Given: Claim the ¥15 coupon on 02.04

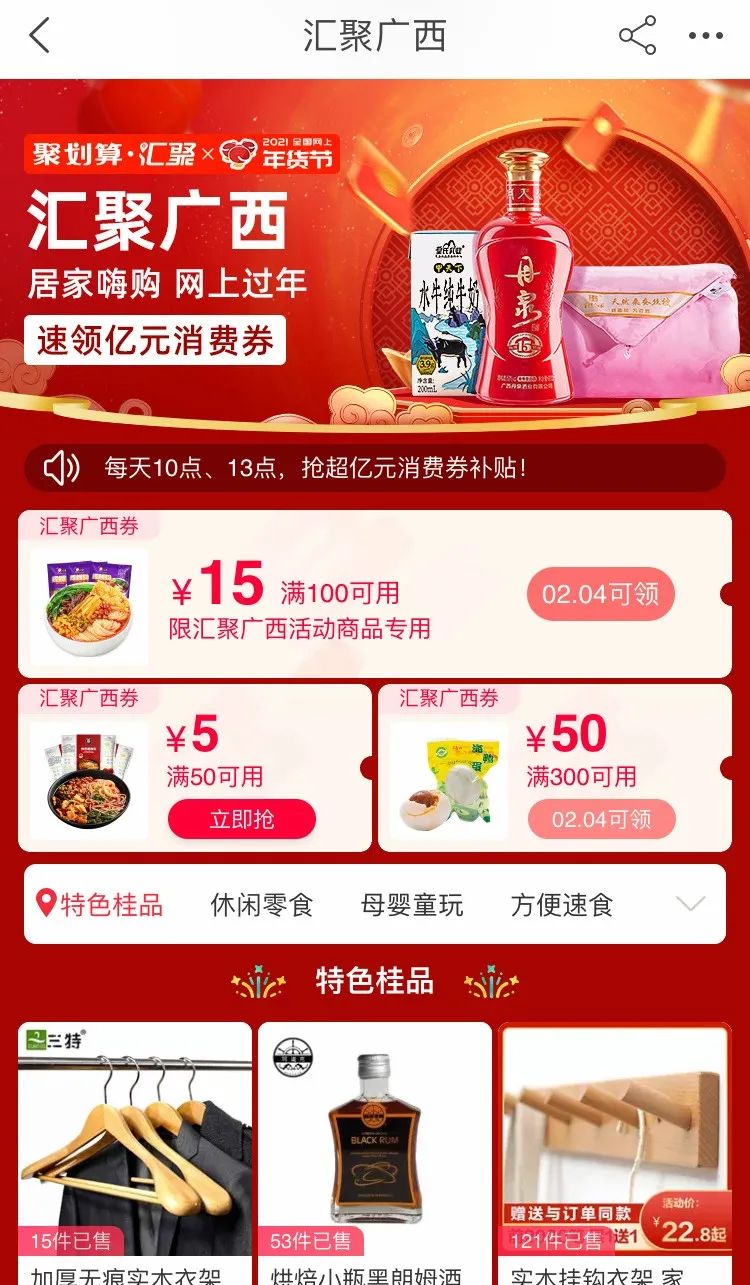Looking at the screenshot, I should pyautogui.click(x=600, y=595).
